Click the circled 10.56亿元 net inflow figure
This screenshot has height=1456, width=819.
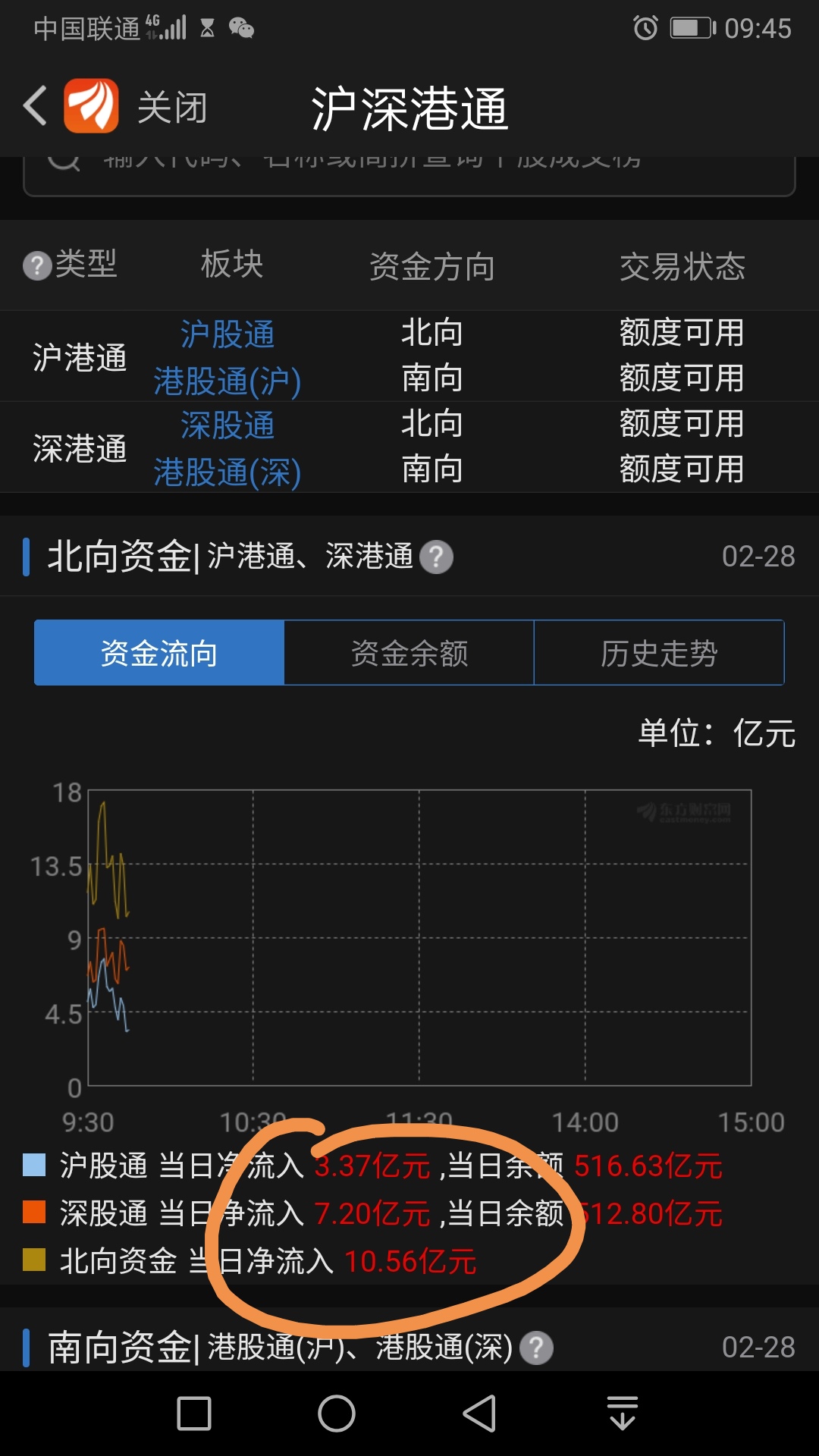click(410, 1260)
